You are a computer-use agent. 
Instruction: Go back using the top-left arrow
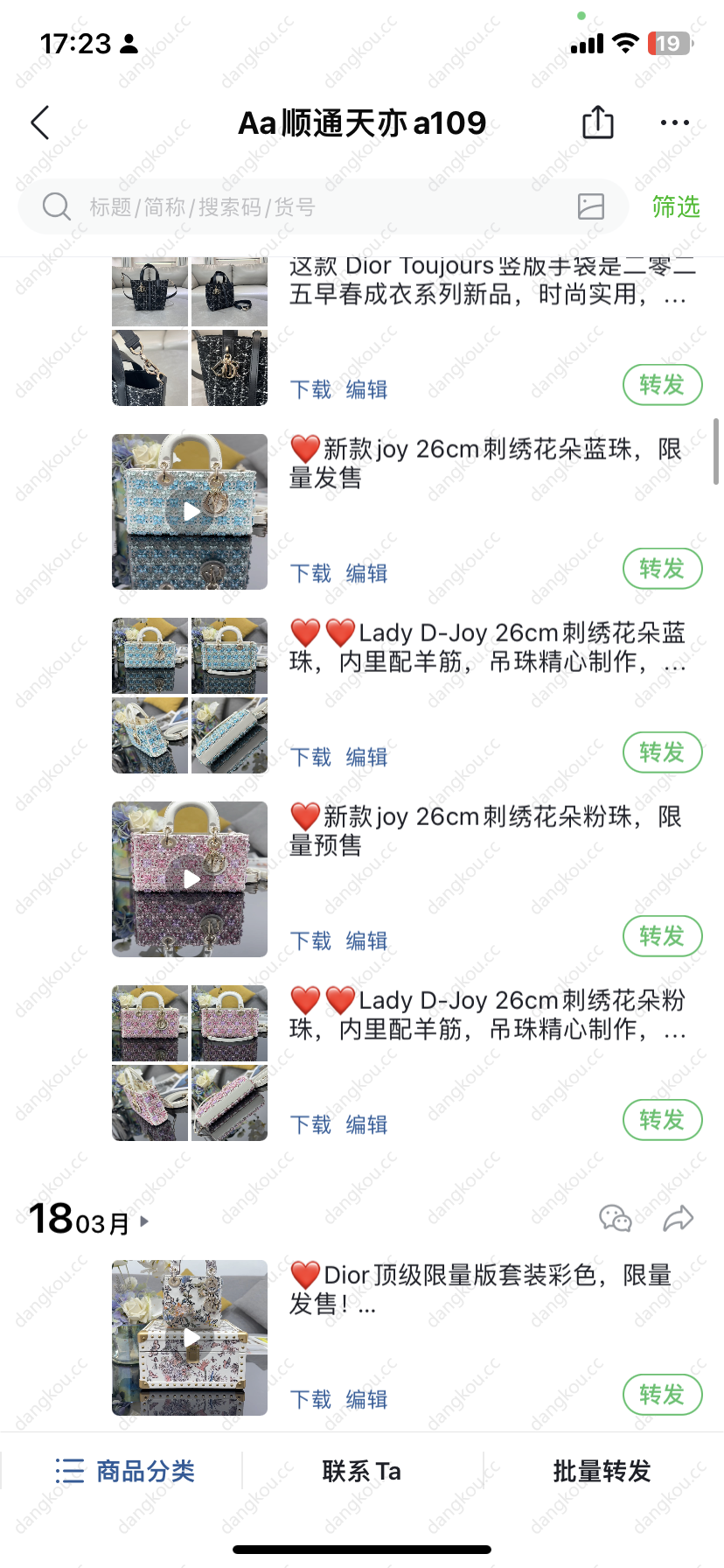point(40,122)
